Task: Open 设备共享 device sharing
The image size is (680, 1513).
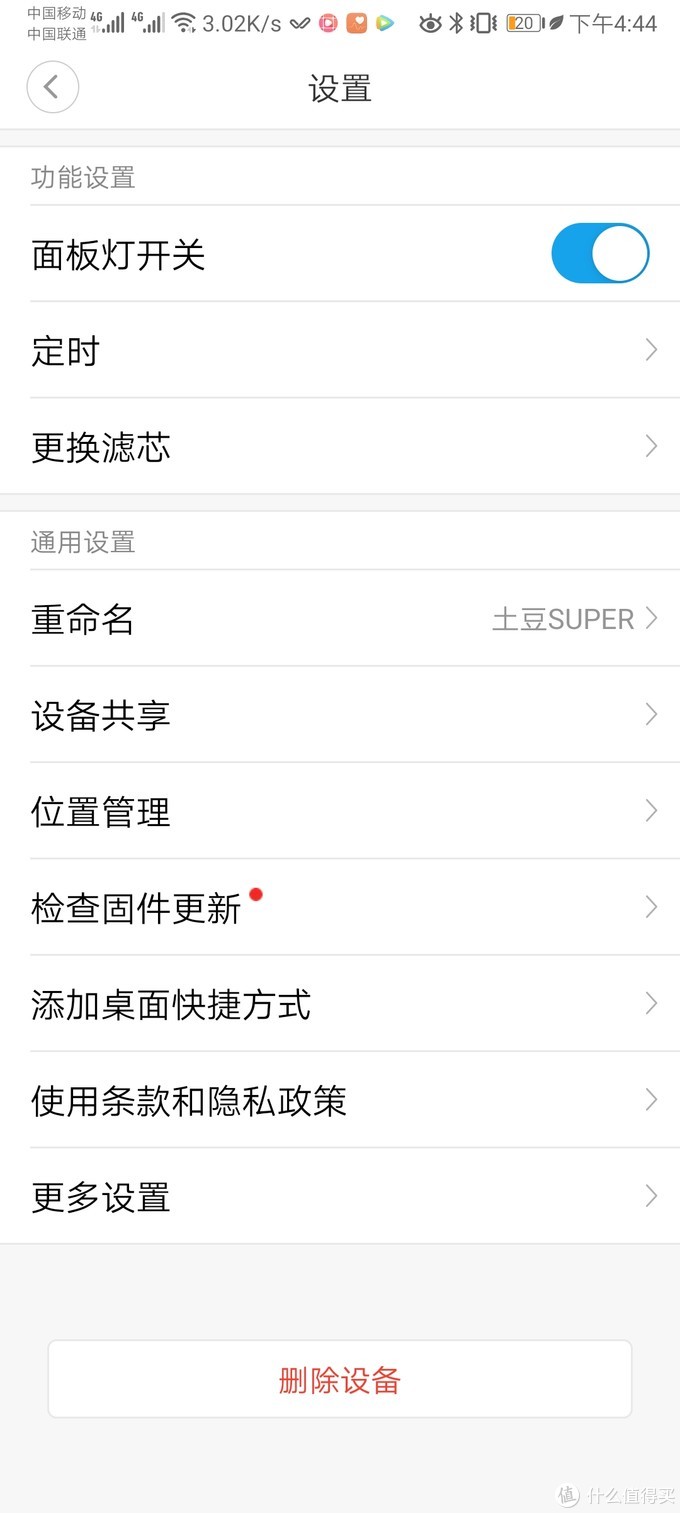Action: coord(340,715)
